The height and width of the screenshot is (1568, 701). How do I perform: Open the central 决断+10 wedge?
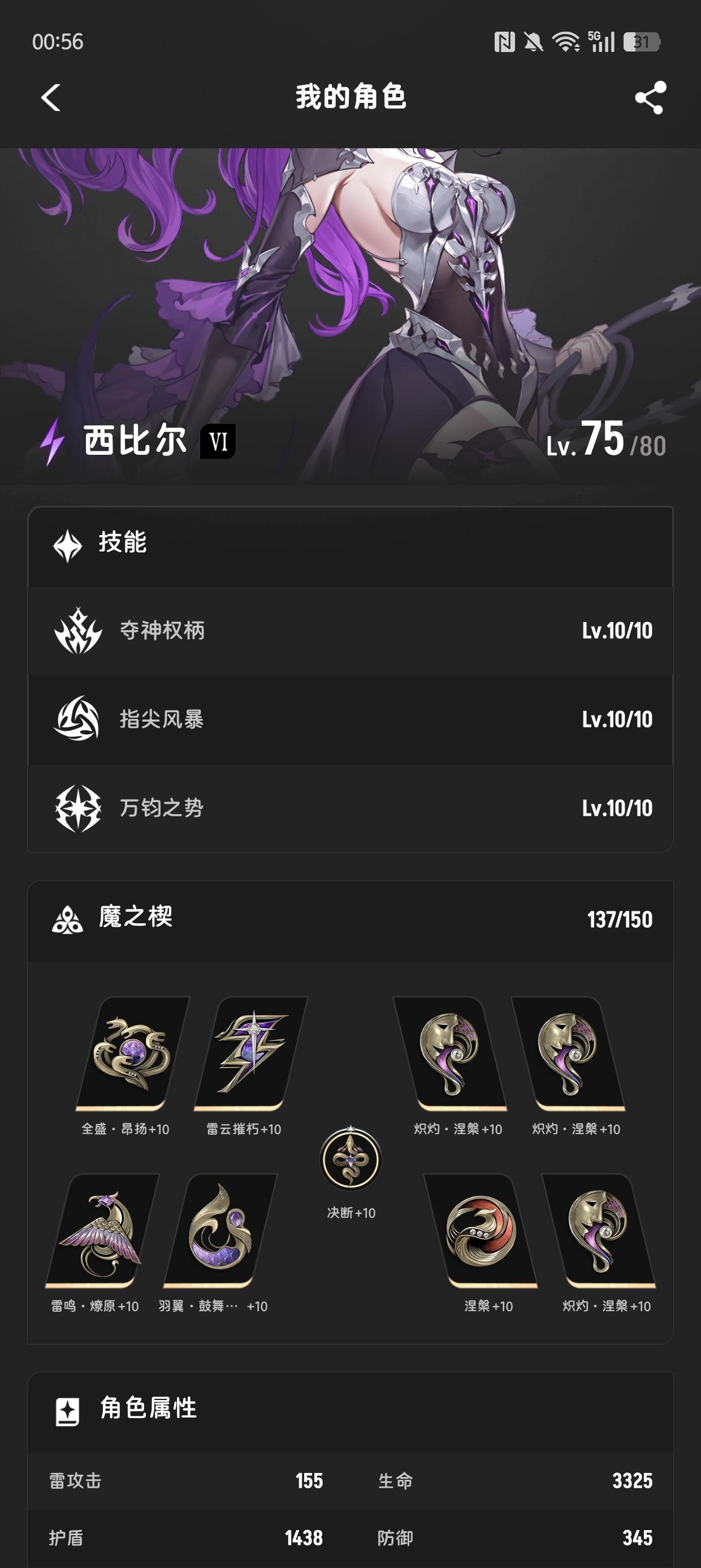(x=350, y=1160)
